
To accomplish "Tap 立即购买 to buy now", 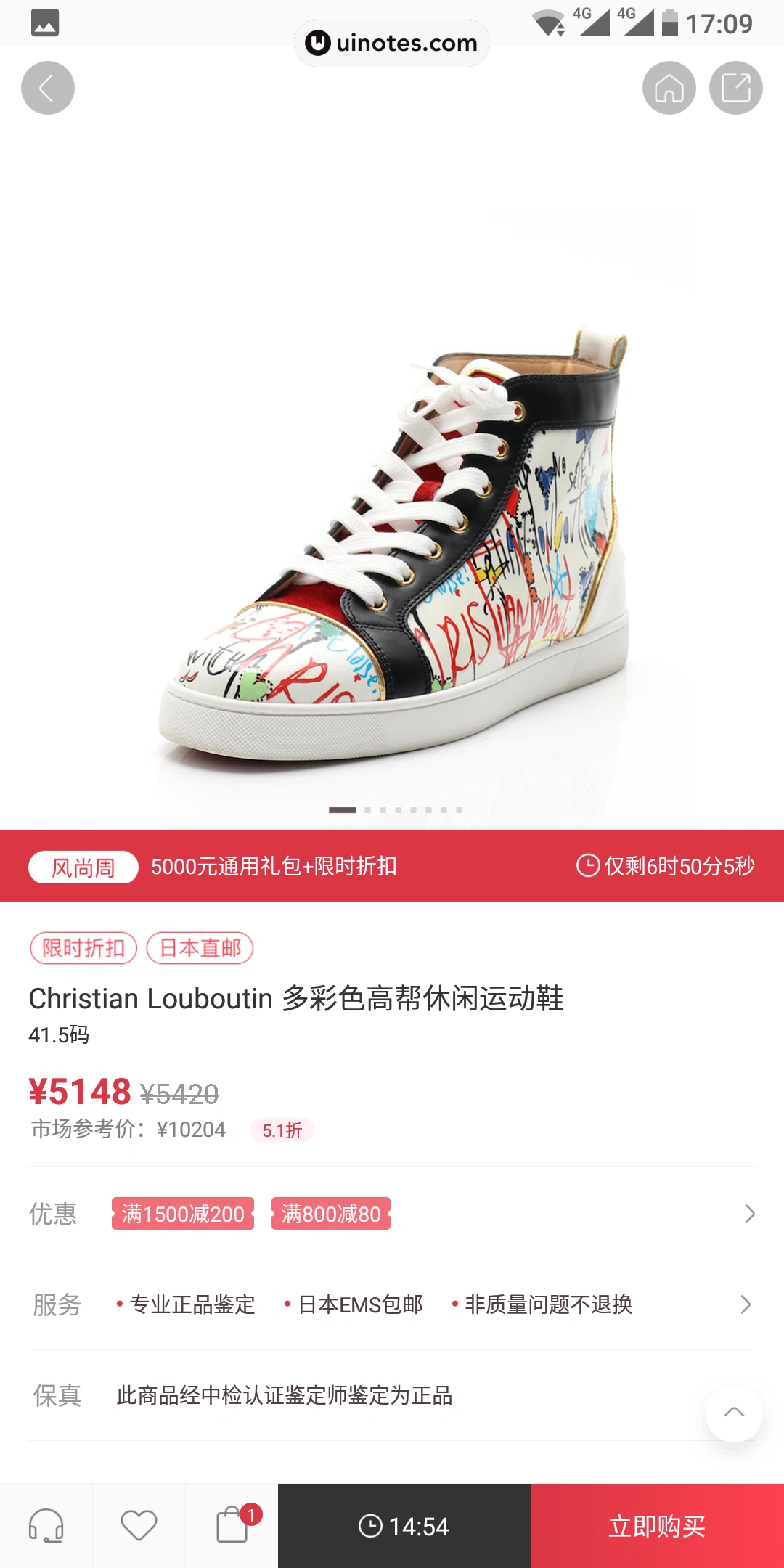I will pos(657,1526).
